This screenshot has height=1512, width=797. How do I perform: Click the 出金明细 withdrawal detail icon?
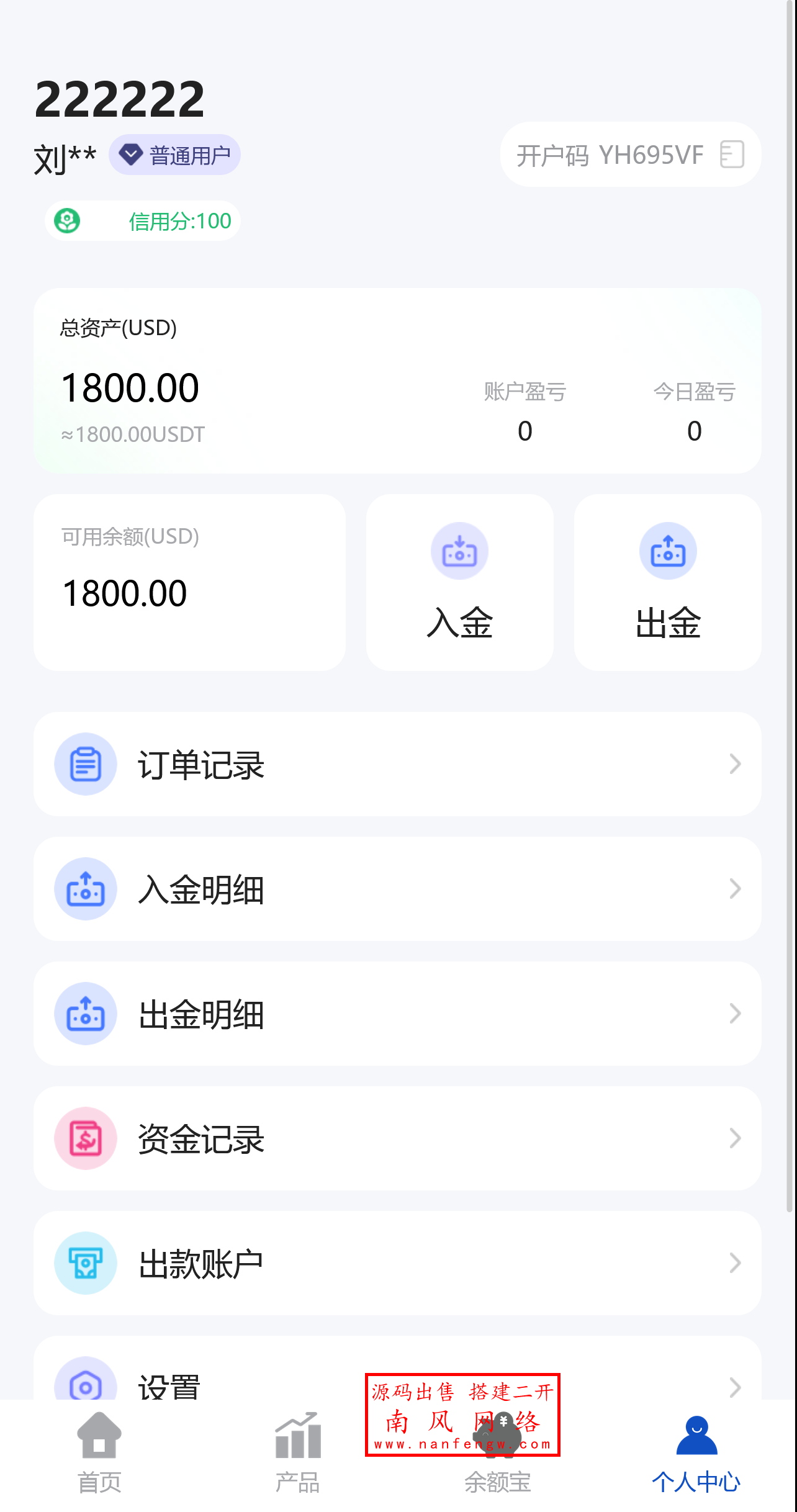pyautogui.click(x=86, y=1014)
